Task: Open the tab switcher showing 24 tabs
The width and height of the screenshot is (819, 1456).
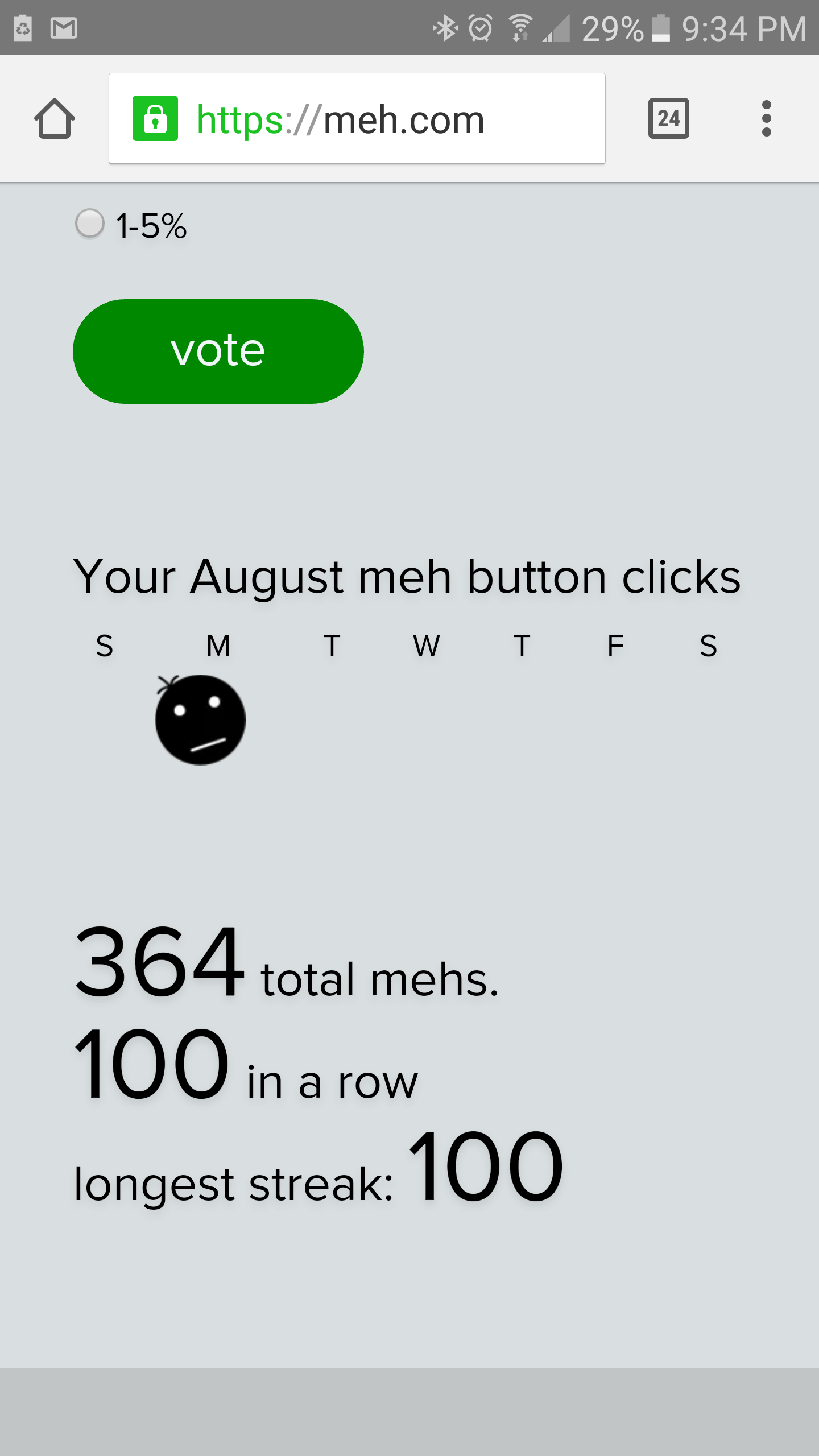Action: [x=668, y=119]
